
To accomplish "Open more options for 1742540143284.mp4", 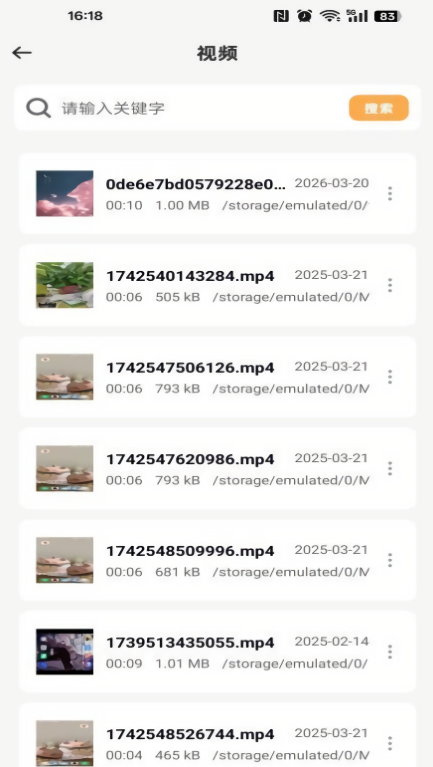I will [x=390, y=285].
